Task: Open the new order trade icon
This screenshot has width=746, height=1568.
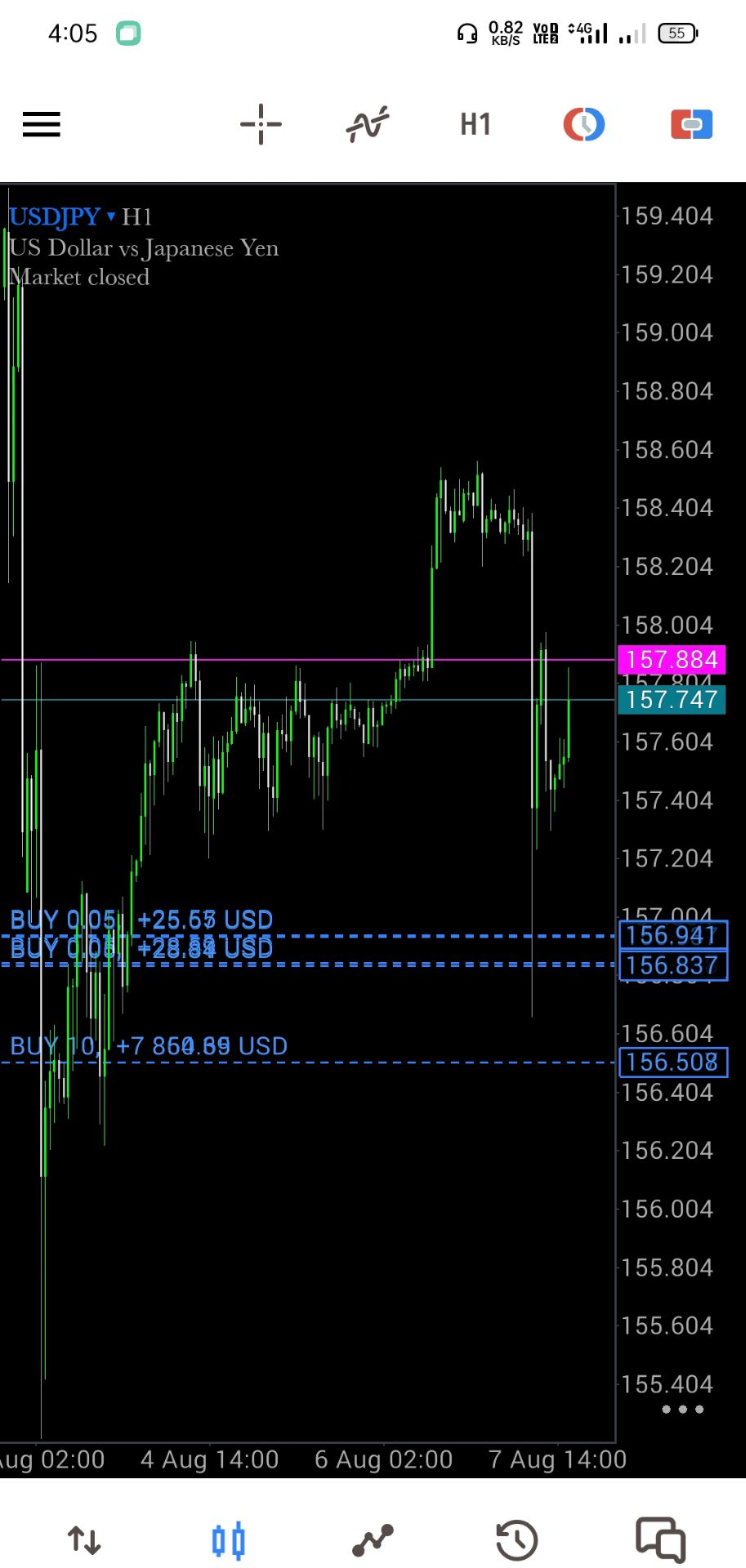Action: click(691, 124)
